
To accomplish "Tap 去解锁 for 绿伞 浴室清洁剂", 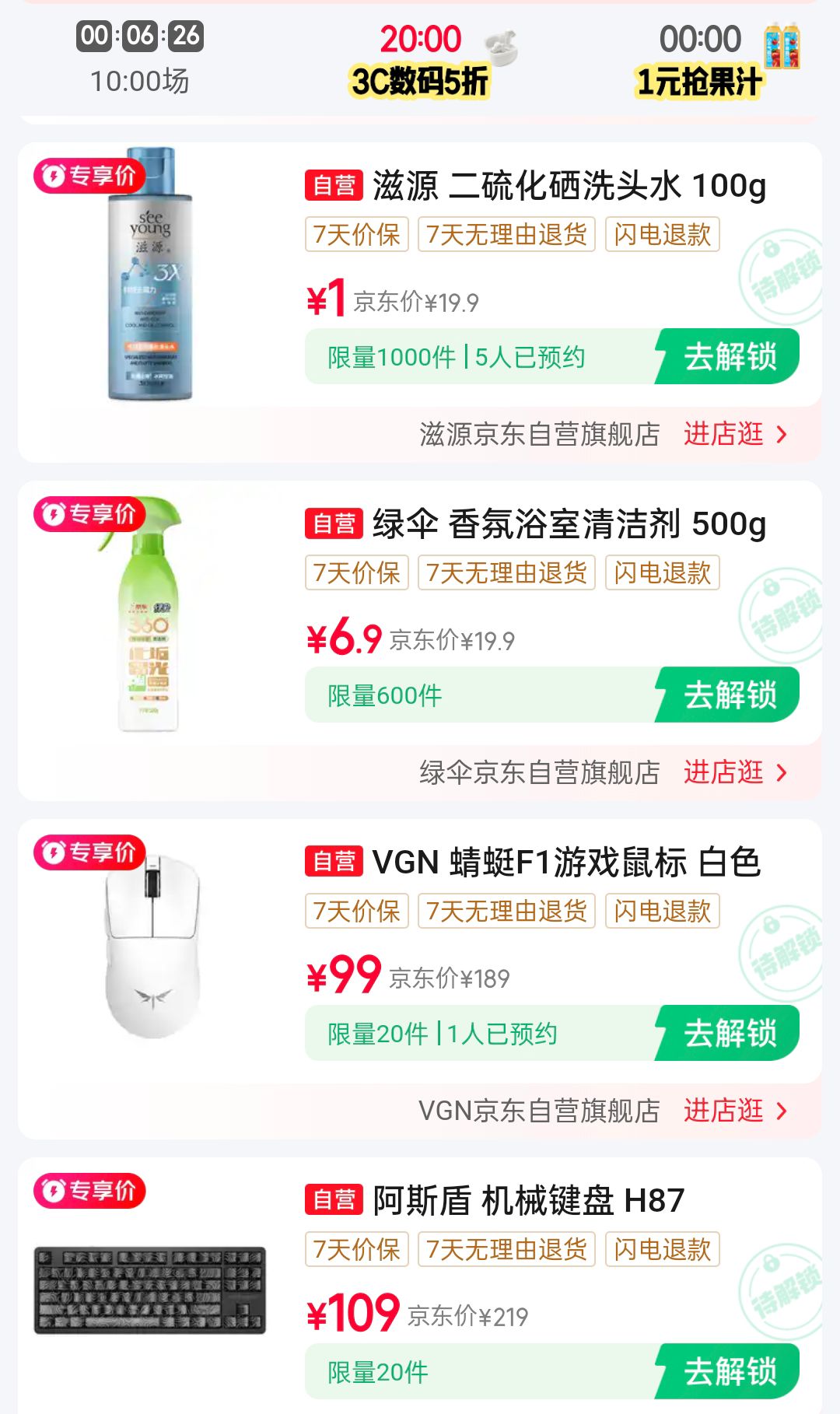I will pyautogui.click(x=729, y=695).
